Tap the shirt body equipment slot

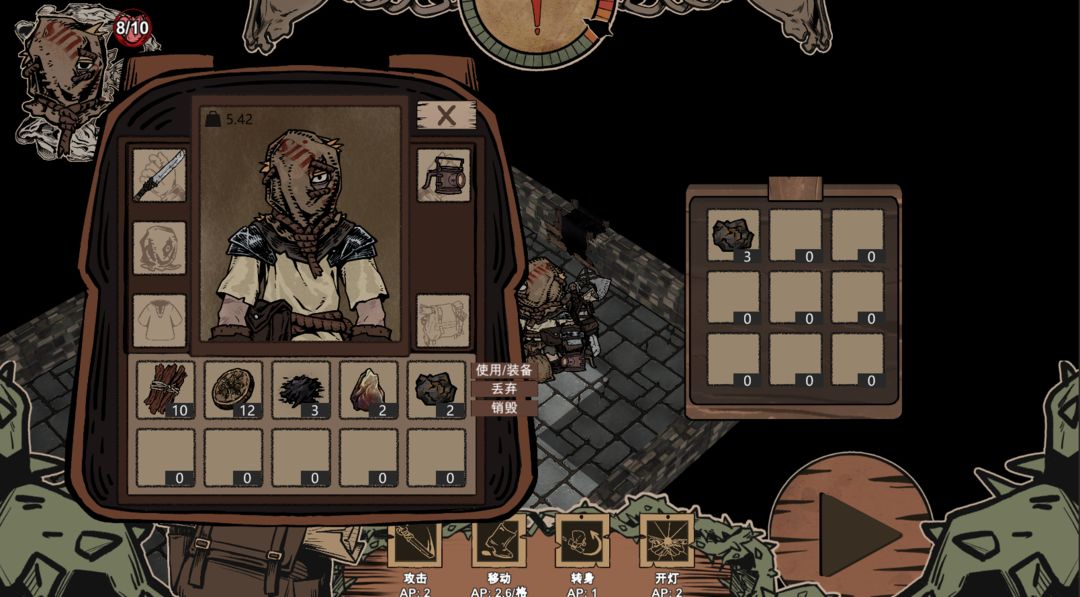pos(160,320)
